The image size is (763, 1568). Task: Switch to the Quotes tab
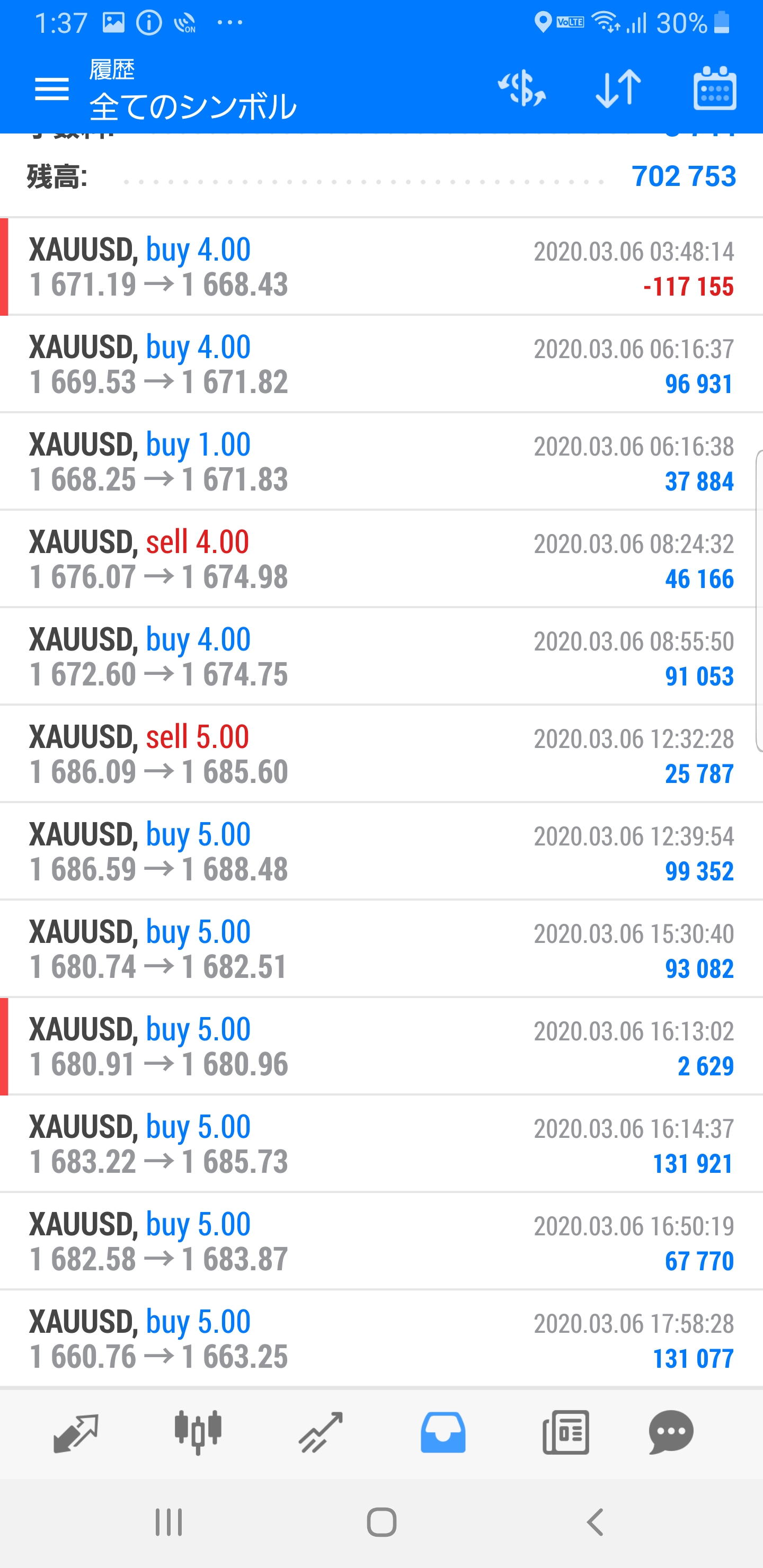(76, 1432)
